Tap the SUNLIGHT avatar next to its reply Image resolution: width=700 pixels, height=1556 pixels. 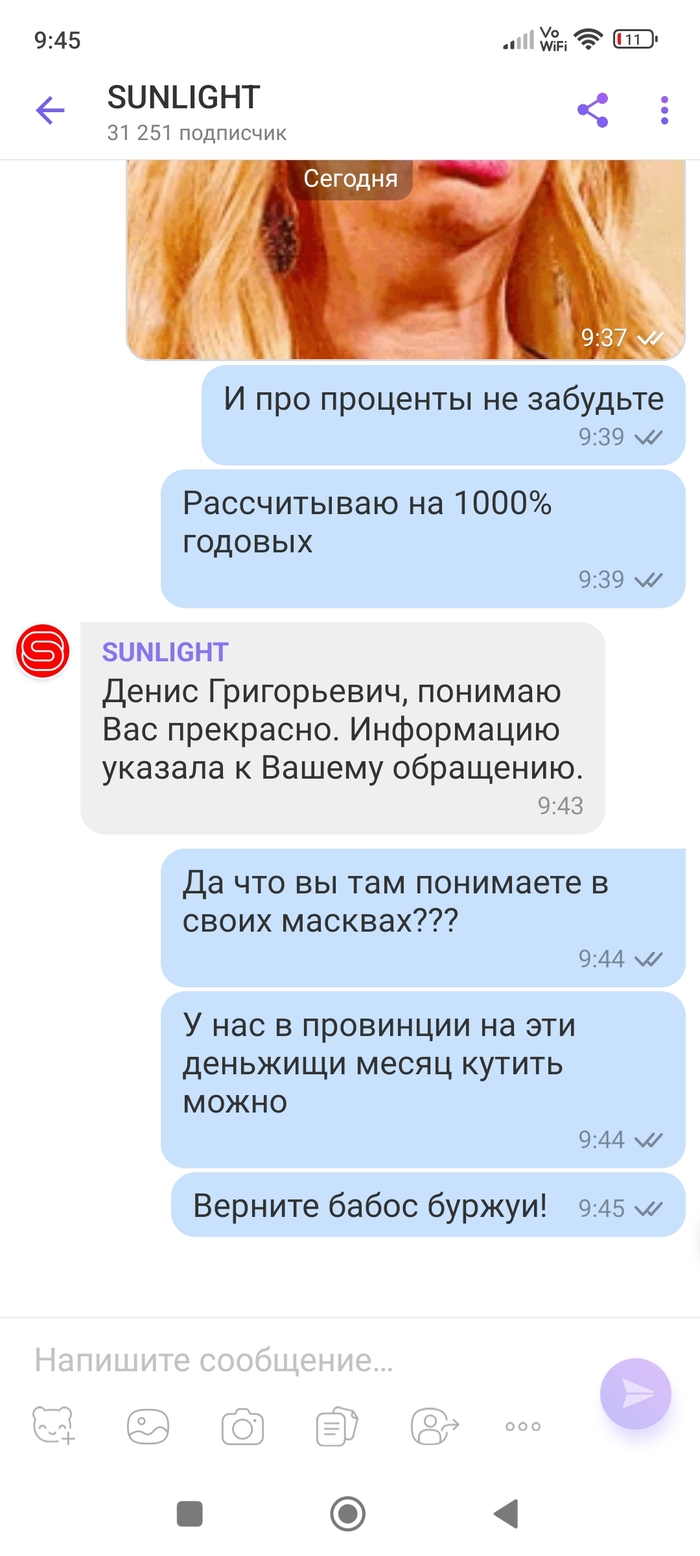pyautogui.click(x=42, y=650)
